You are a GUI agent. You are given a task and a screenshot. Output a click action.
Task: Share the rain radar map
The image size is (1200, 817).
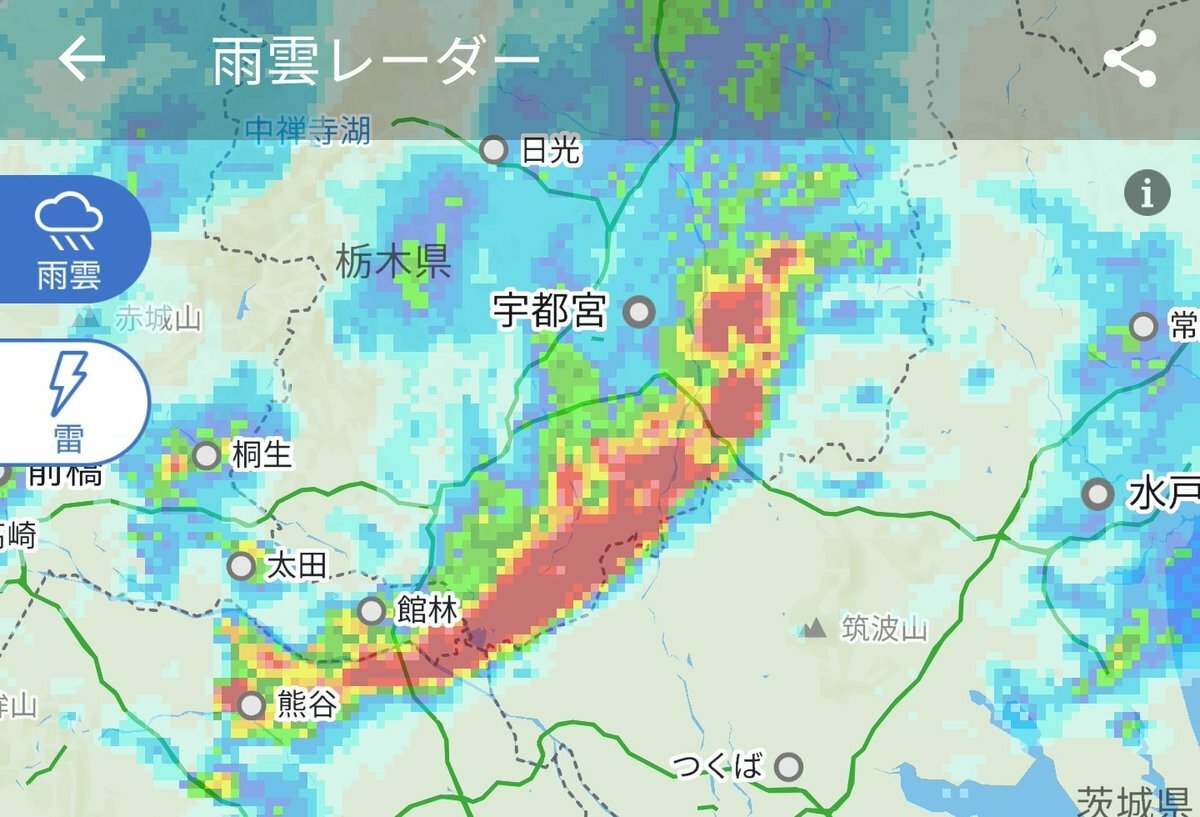[x=1130, y=59]
